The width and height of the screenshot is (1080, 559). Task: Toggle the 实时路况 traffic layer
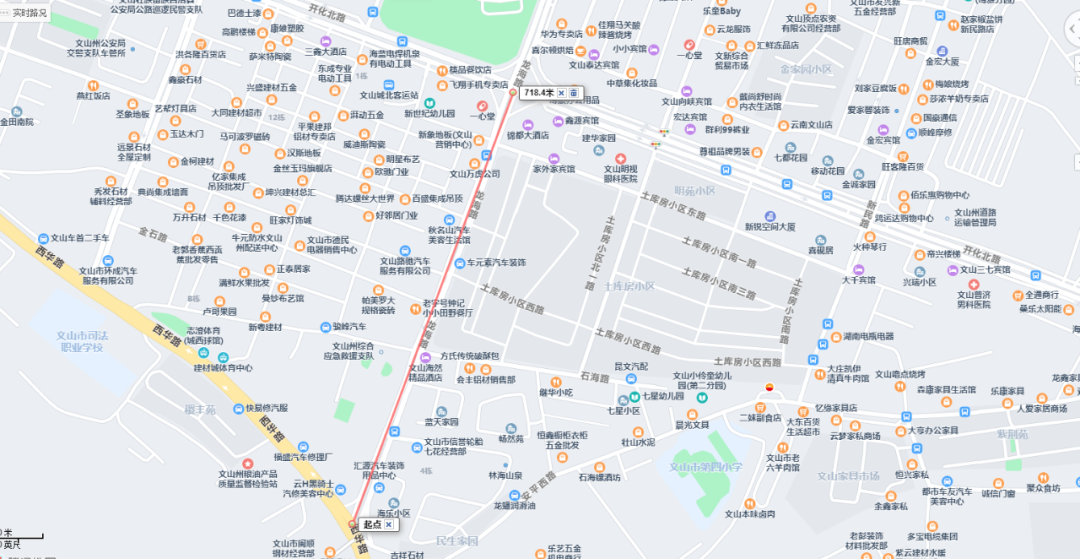click(x=24, y=12)
